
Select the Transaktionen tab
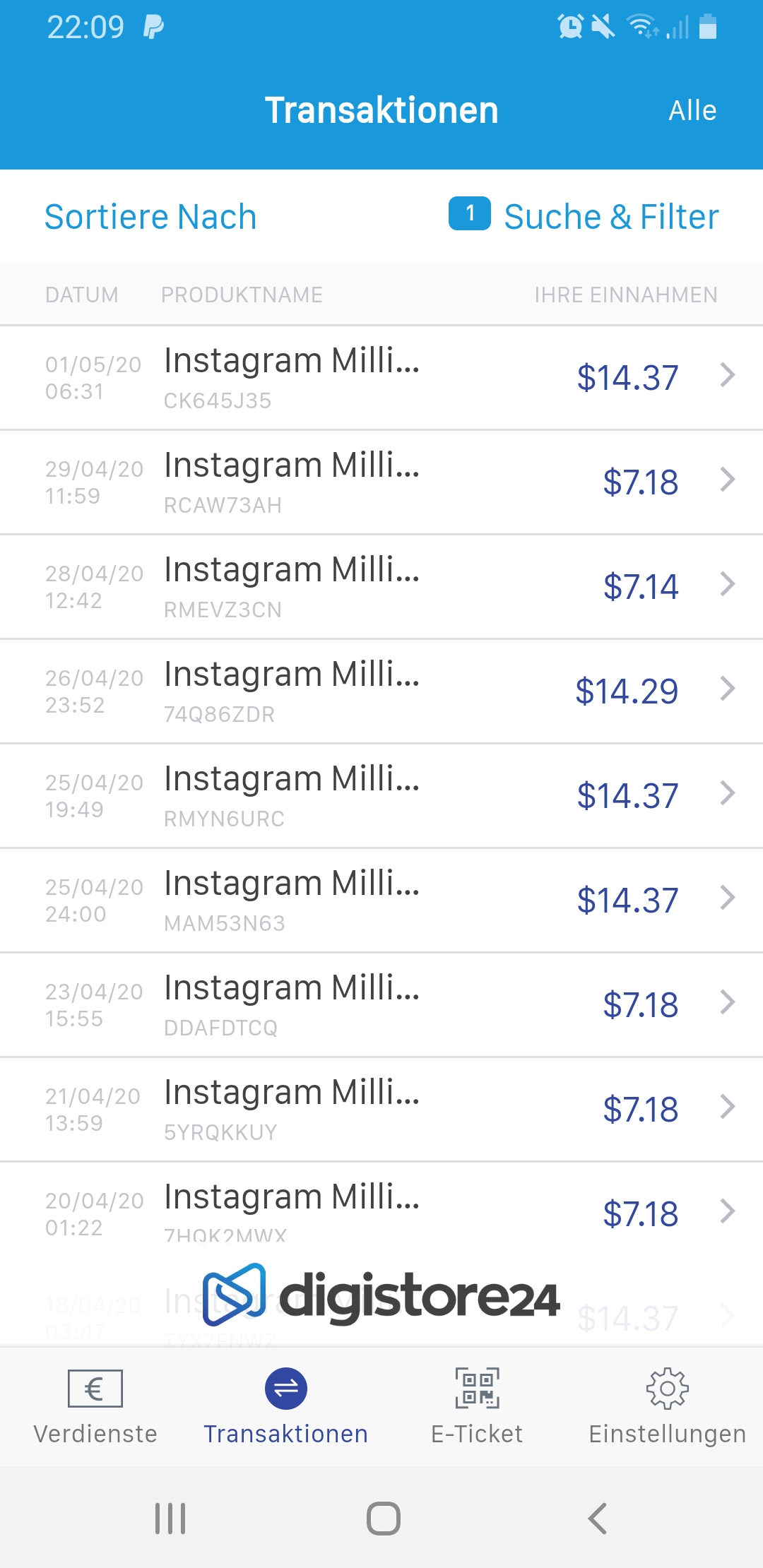point(286,1406)
